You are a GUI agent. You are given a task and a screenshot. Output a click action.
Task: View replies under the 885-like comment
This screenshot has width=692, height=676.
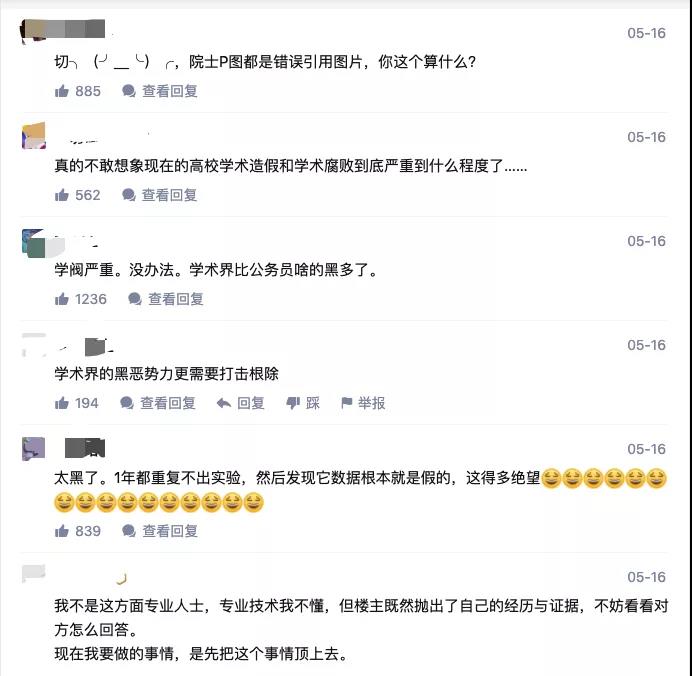click(x=160, y=91)
